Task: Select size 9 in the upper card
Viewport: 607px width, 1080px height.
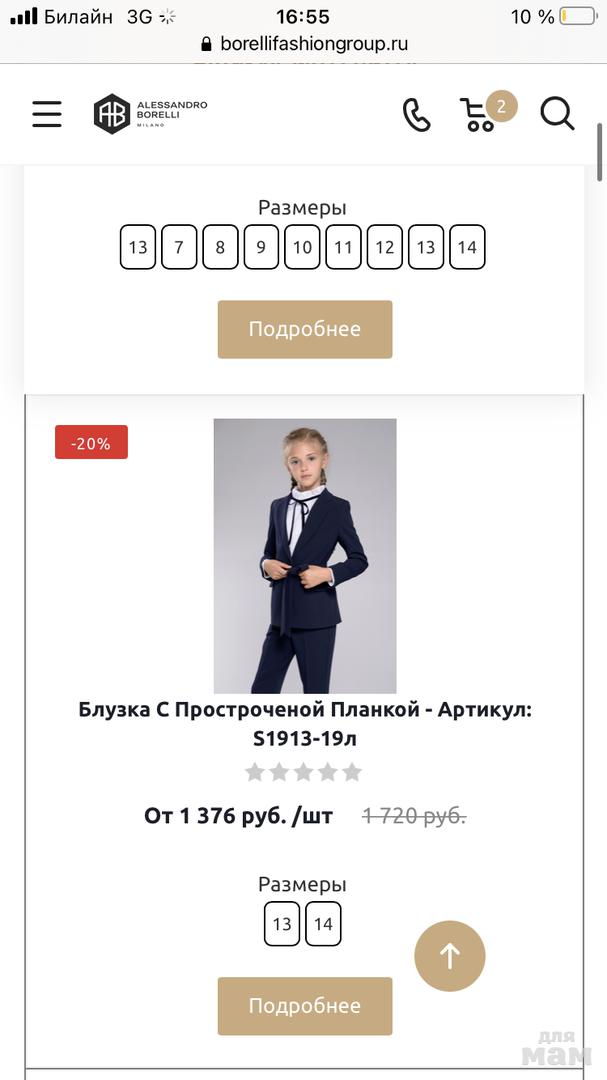Action: (261, 247)
